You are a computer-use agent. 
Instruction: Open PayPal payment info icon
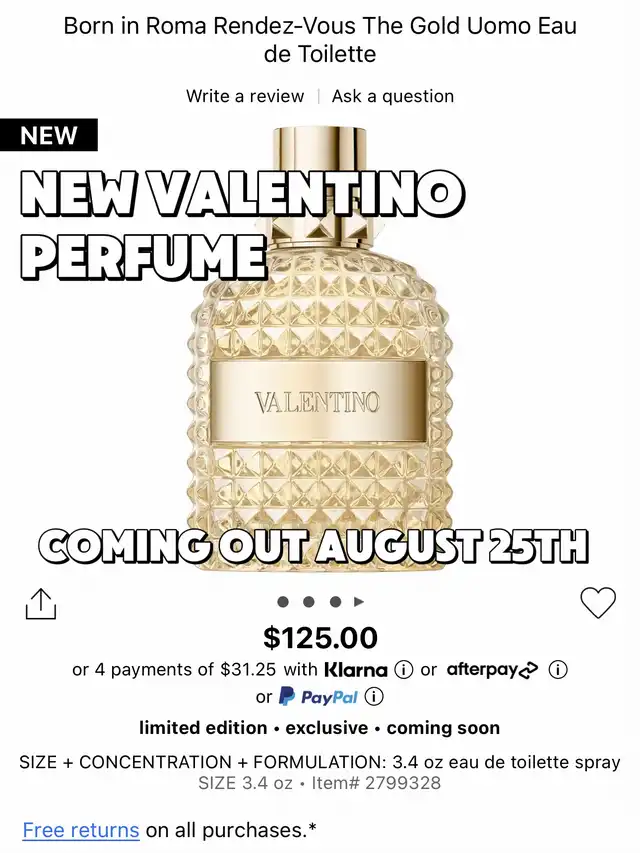tap(376, 697)
